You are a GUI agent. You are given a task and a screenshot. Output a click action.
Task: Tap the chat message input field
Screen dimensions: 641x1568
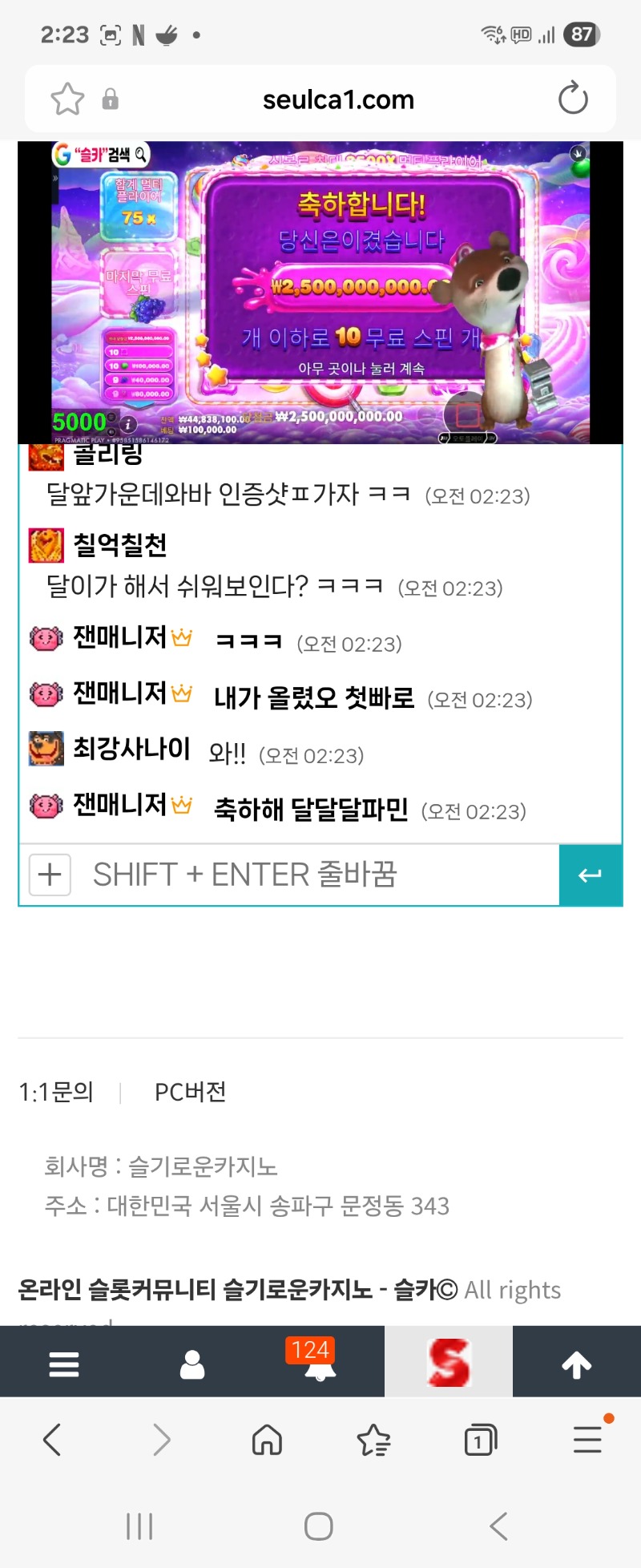click(x=312, y=875)
